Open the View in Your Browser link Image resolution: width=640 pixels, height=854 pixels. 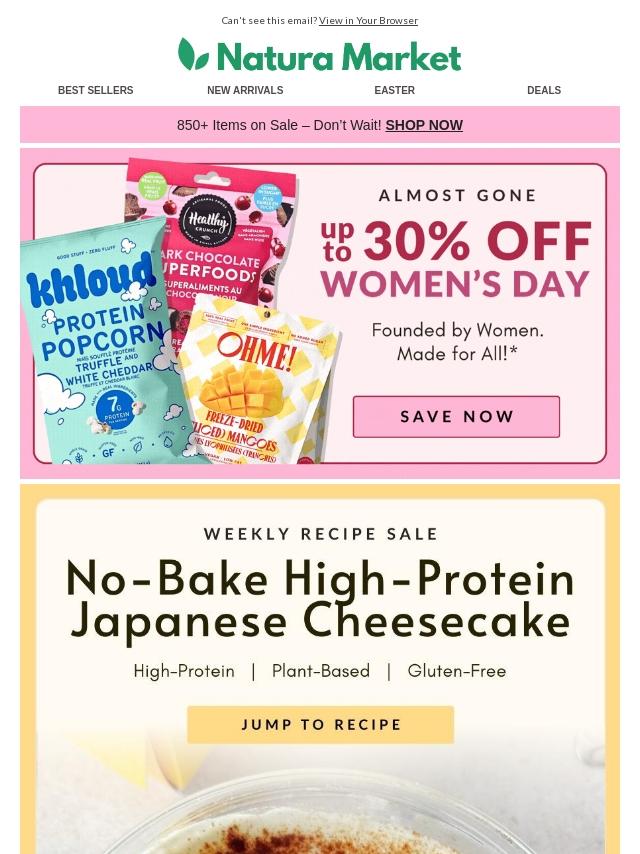(368, 21)
